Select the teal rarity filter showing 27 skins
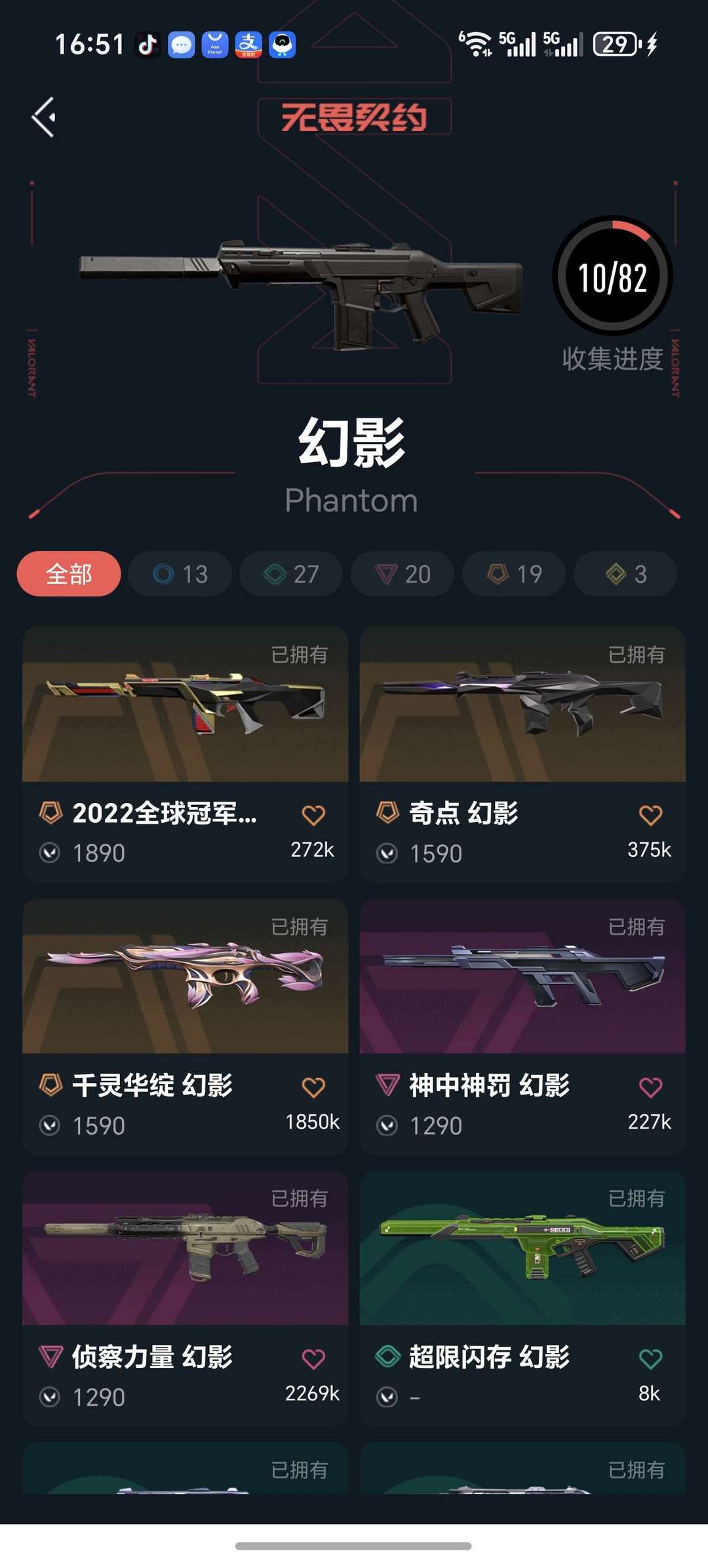The height and width of the screenshot is (1568, 708). (290, 574)
